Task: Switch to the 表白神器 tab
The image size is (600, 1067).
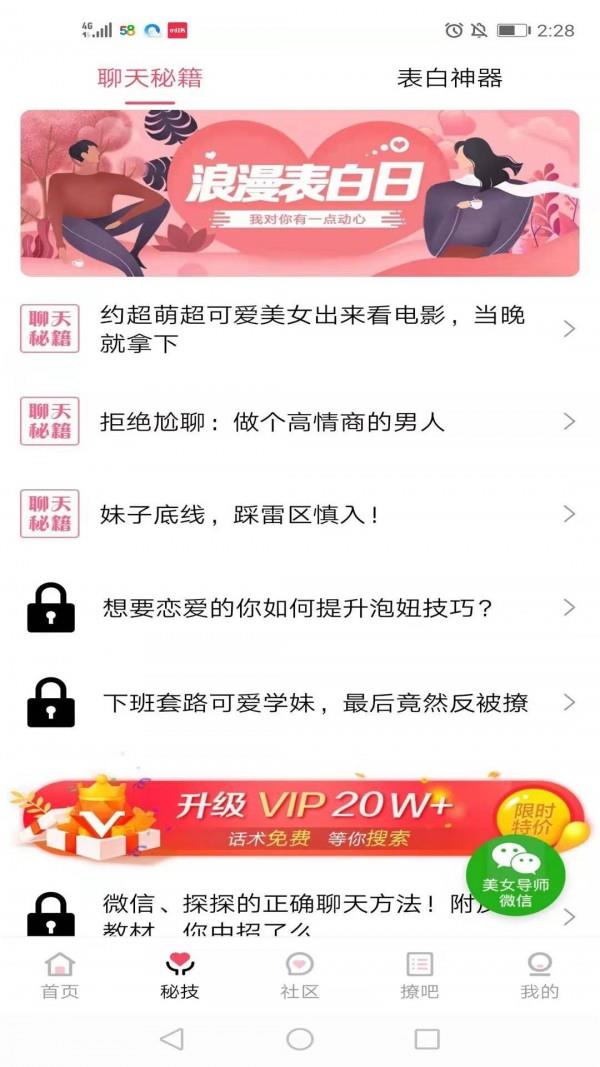Action: (449, 78)
